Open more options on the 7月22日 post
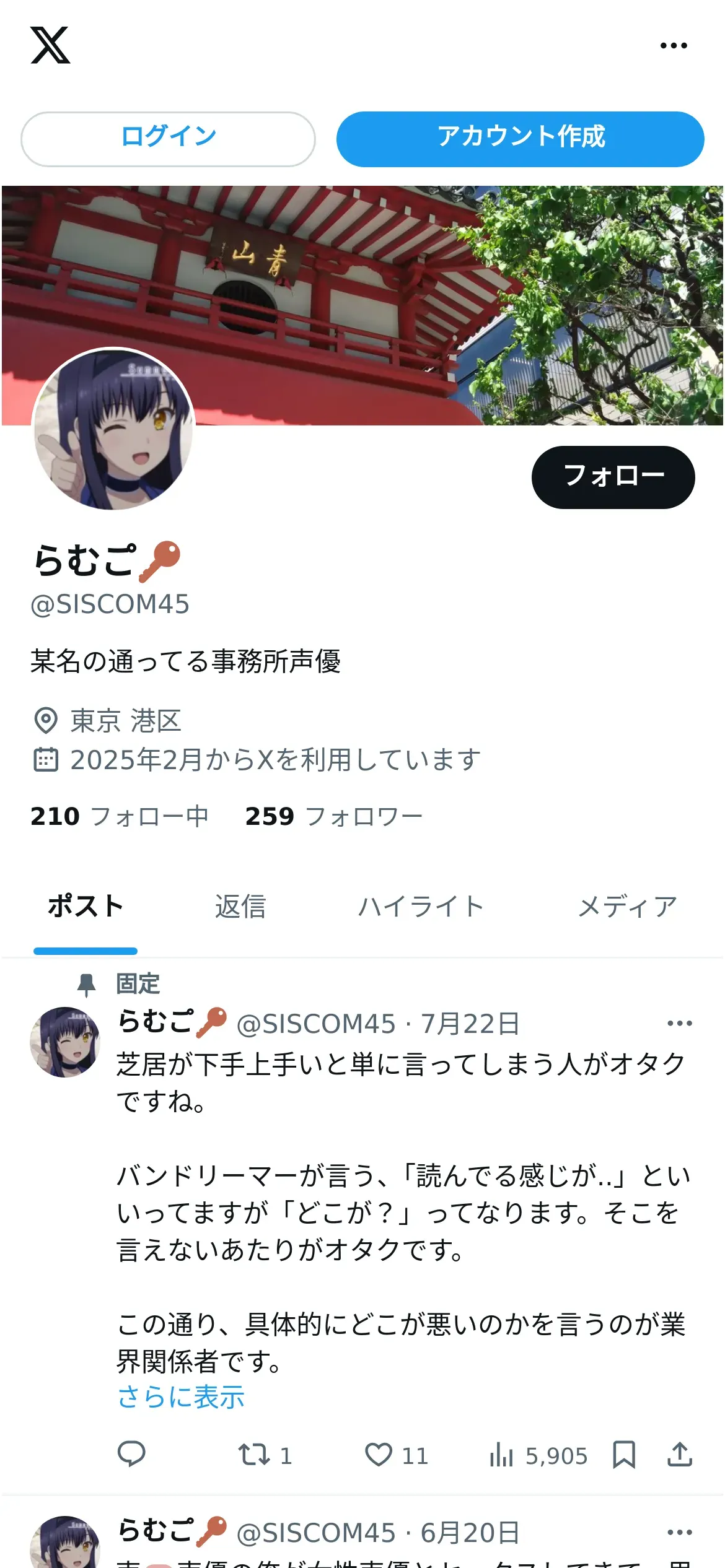The width and height of the screenshot is (725, 1568). pos(680,1024)
